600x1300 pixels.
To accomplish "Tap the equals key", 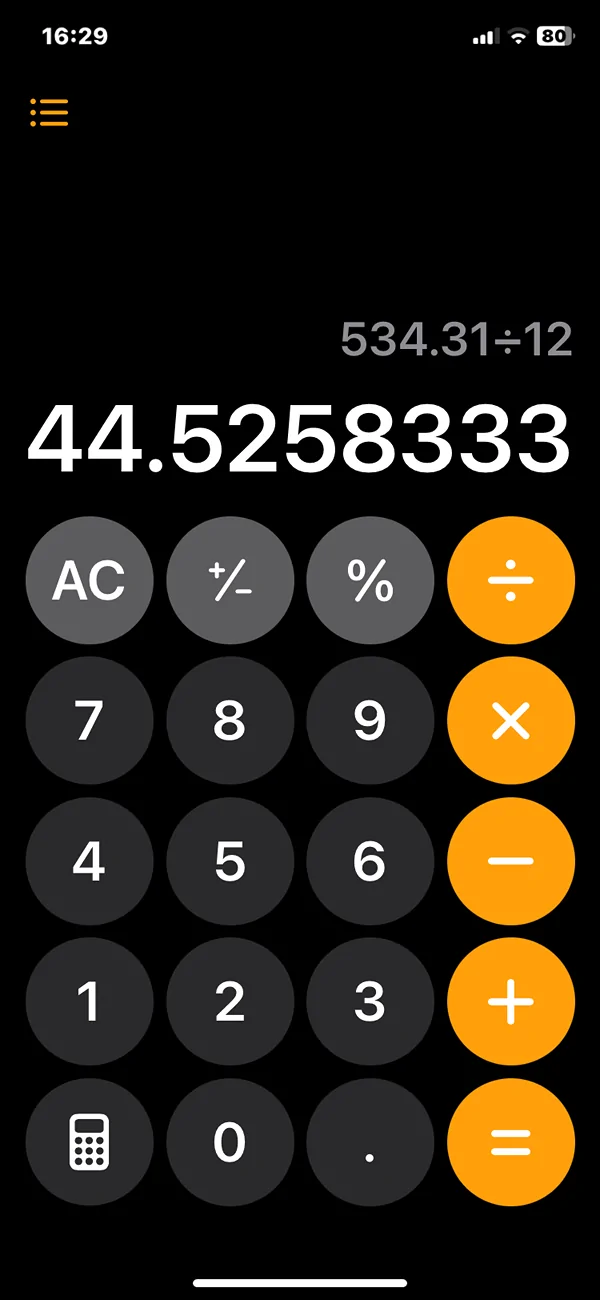I will coord(511,1142).
